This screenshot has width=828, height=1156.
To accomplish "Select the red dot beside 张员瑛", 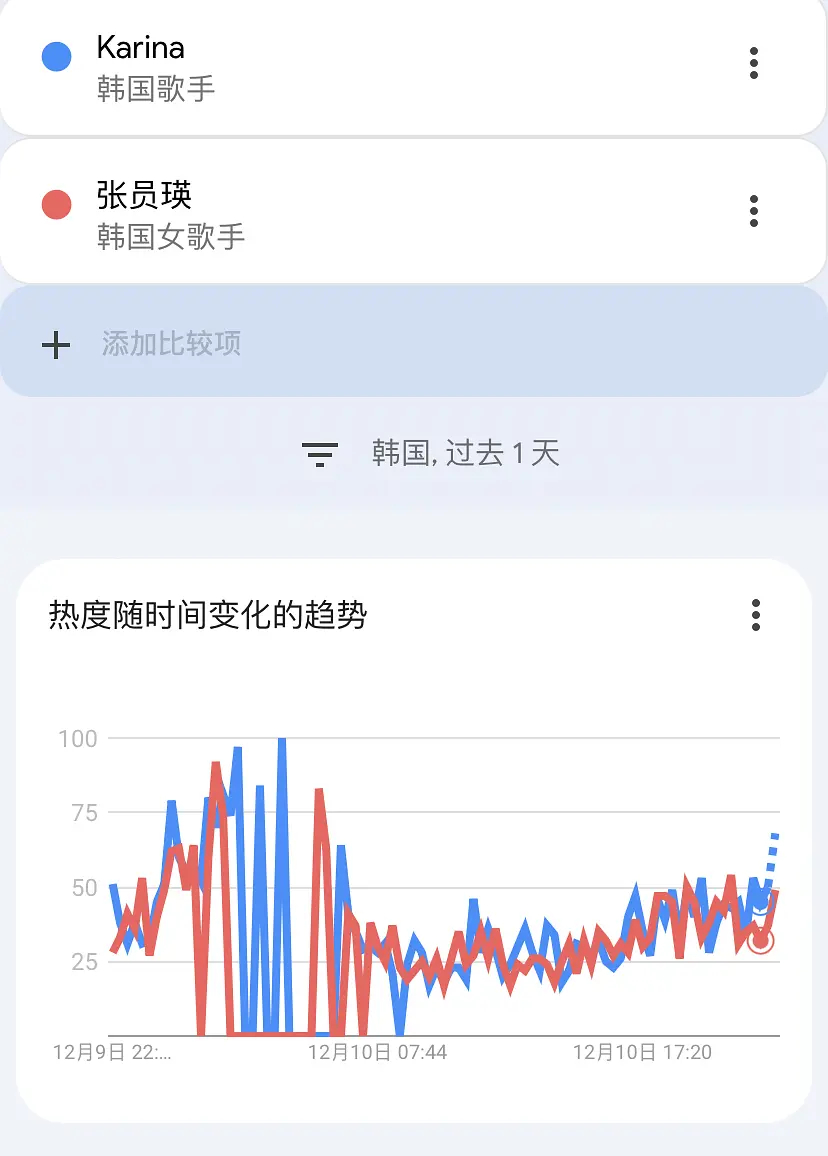I will (56, 204).
